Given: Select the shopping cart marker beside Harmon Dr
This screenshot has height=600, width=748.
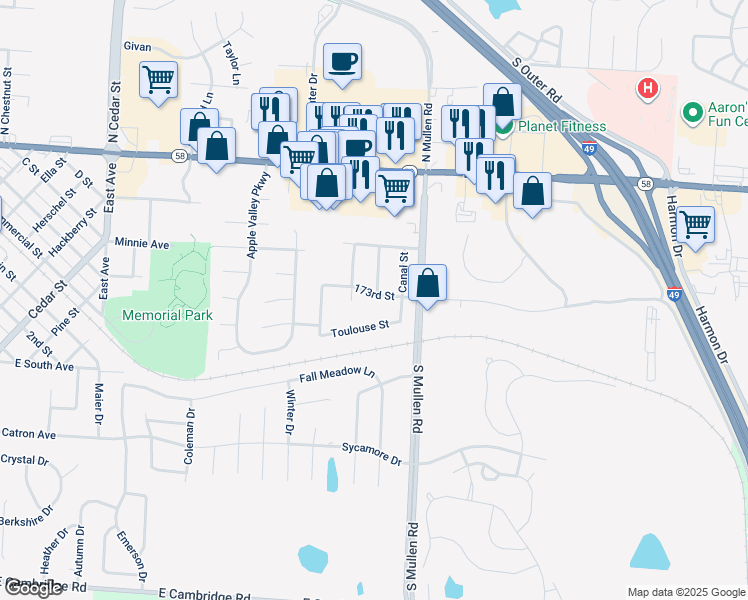Looking at the screenshot, I should [x=694, y=226].
